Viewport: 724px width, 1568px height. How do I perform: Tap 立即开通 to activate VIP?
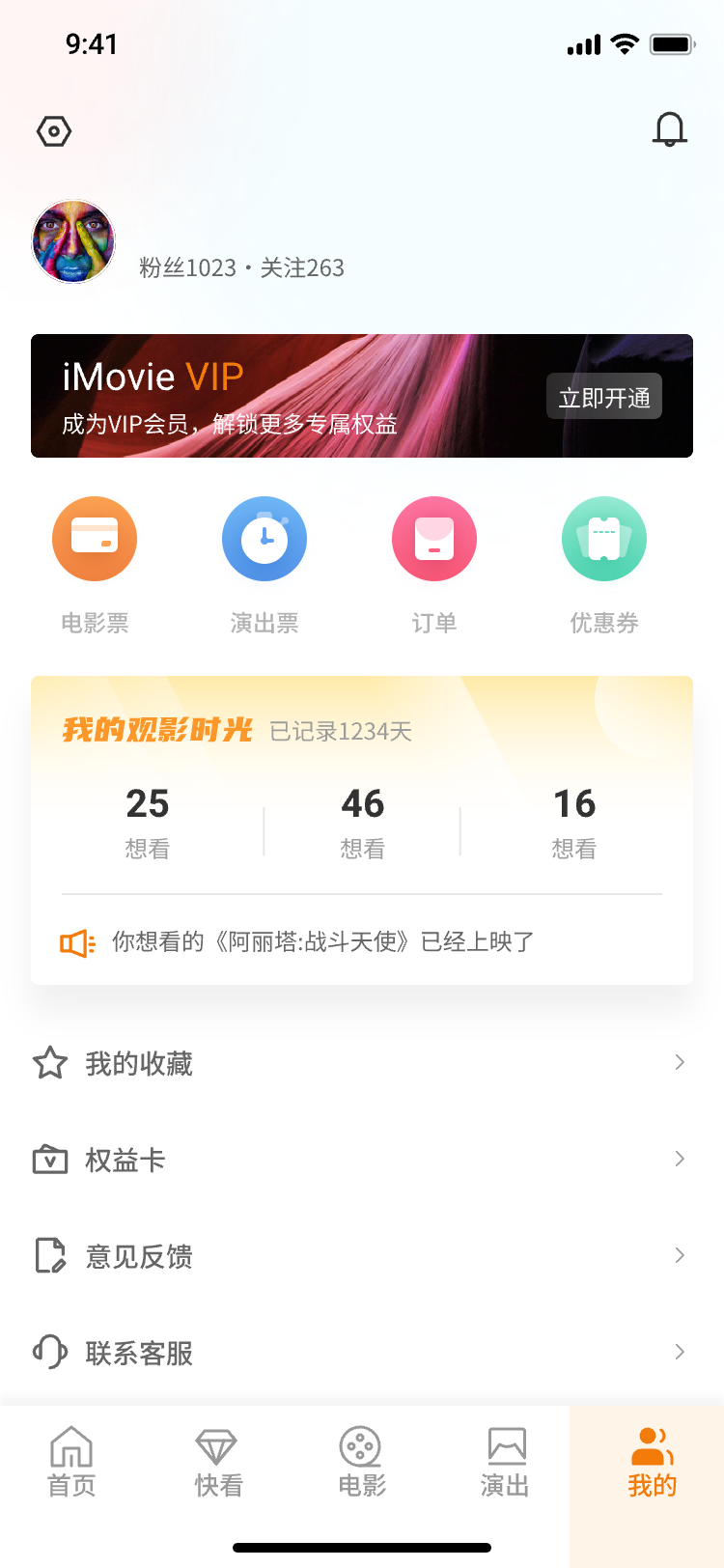pyautogui.click(x=604, y=397)
